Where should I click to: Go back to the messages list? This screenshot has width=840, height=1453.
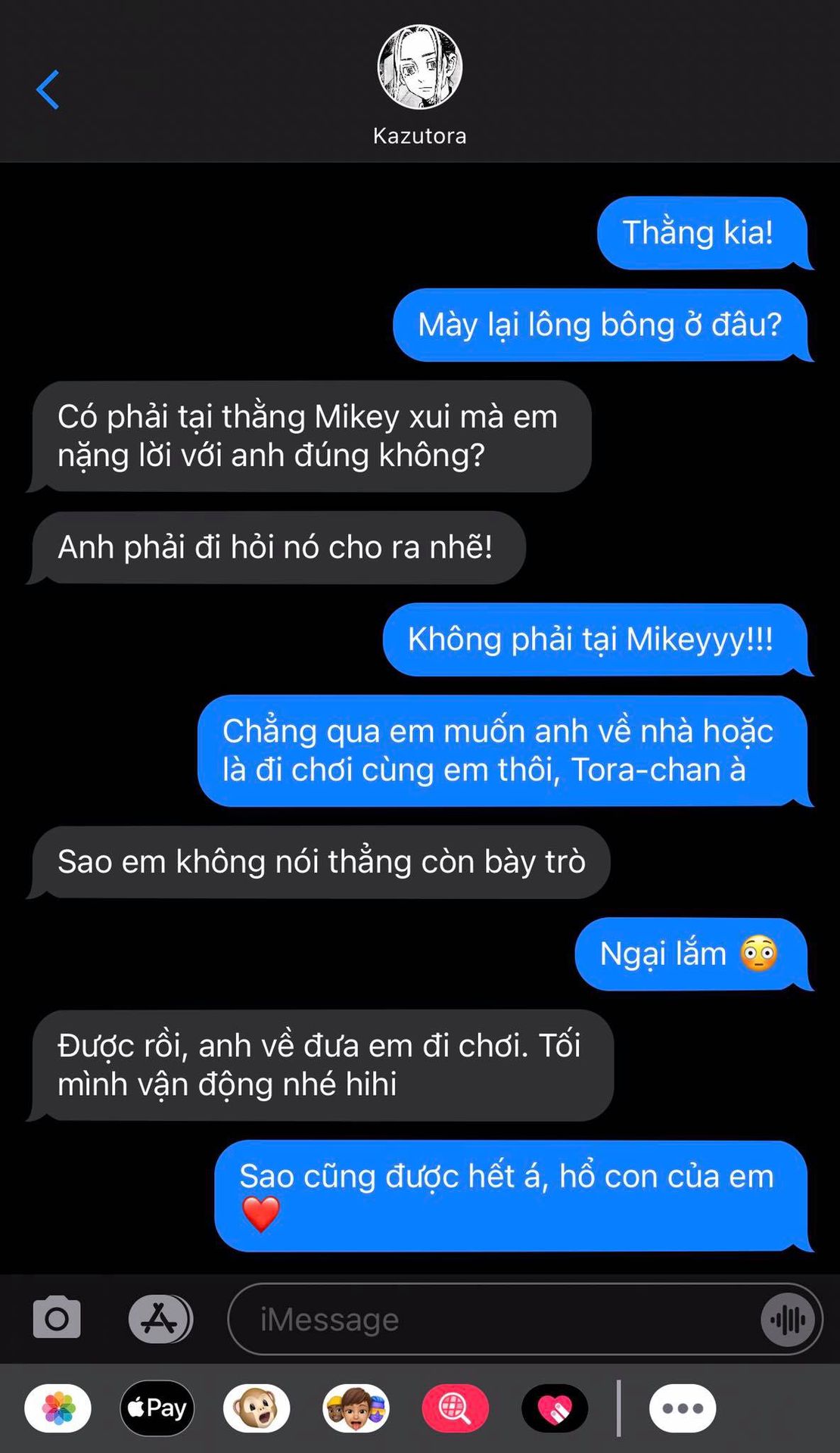coord(48,89)
